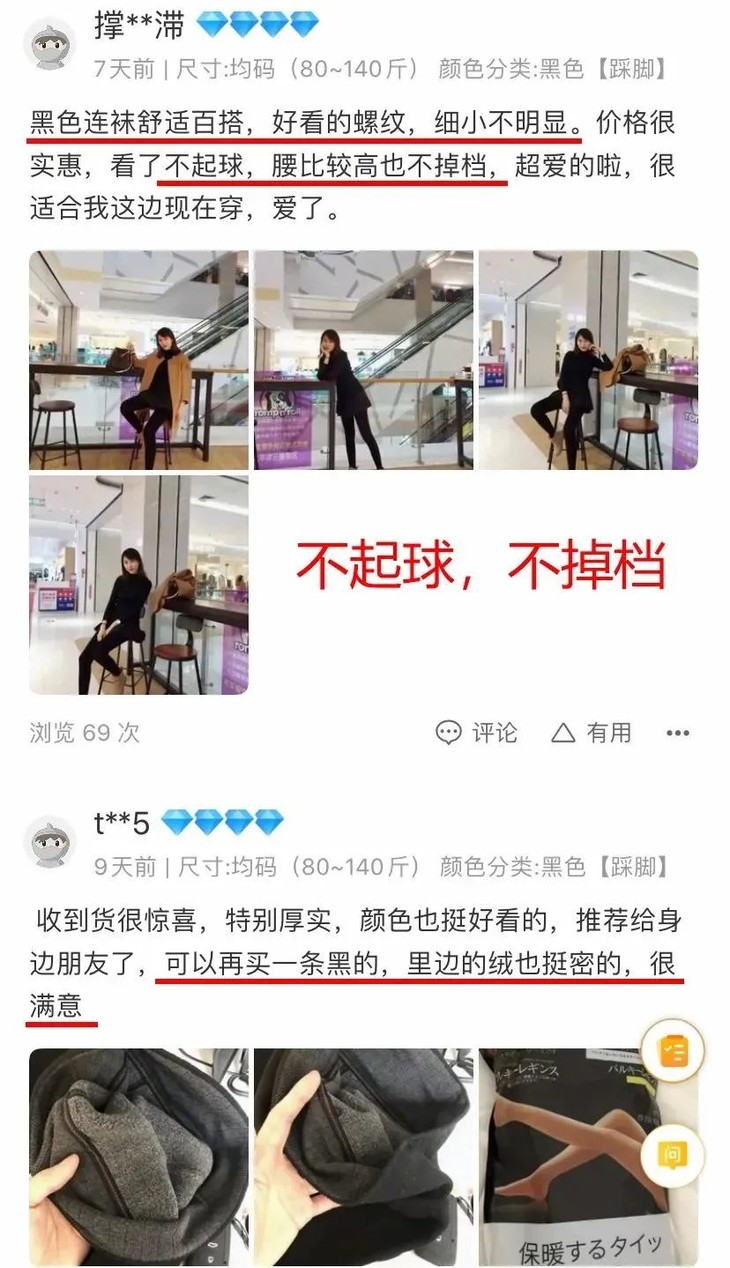Open the yellow 问 (ask) floating icon

click(673, 1152)
